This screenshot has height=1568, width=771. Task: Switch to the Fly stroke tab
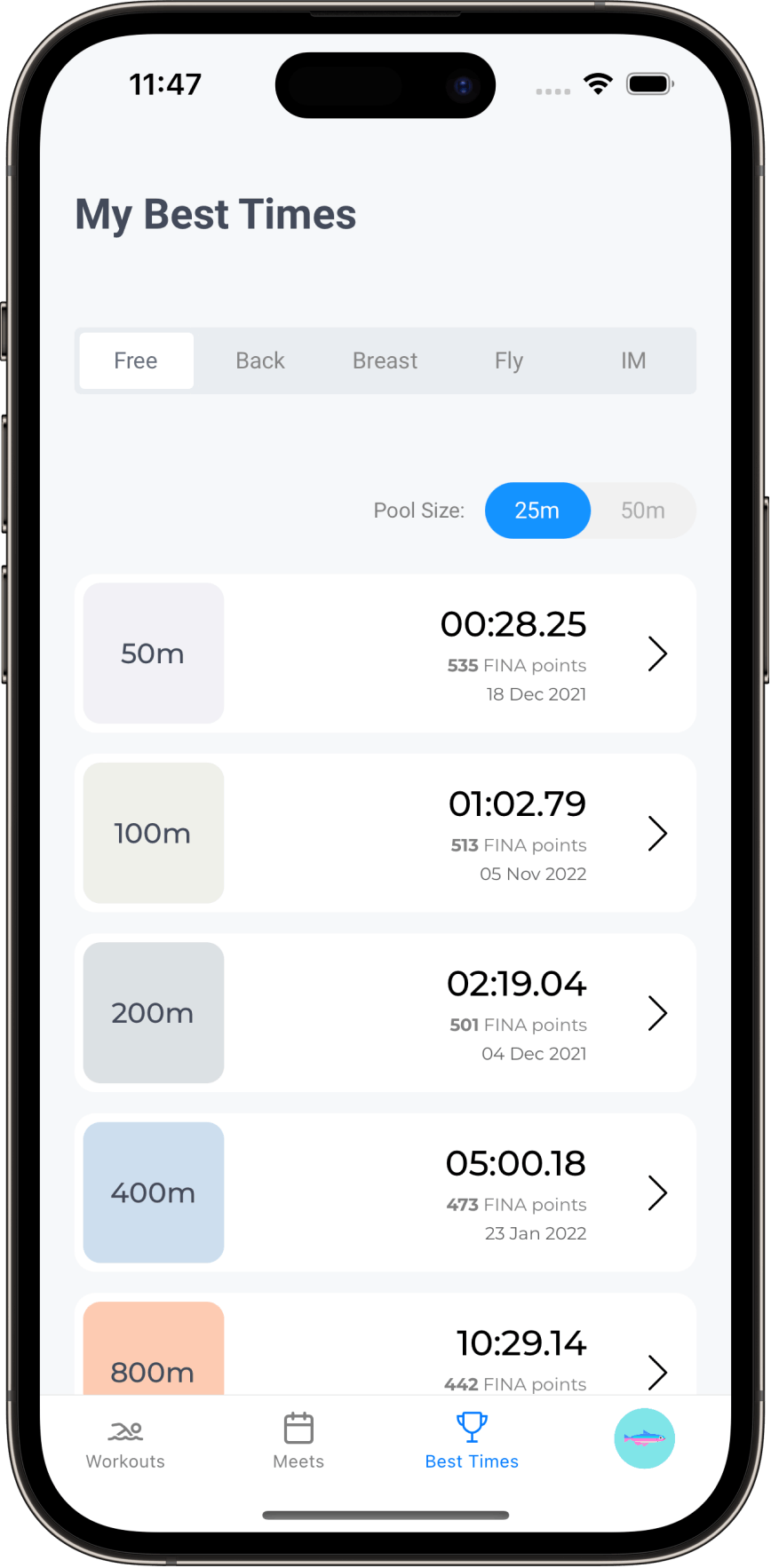(x=509, y=360)
